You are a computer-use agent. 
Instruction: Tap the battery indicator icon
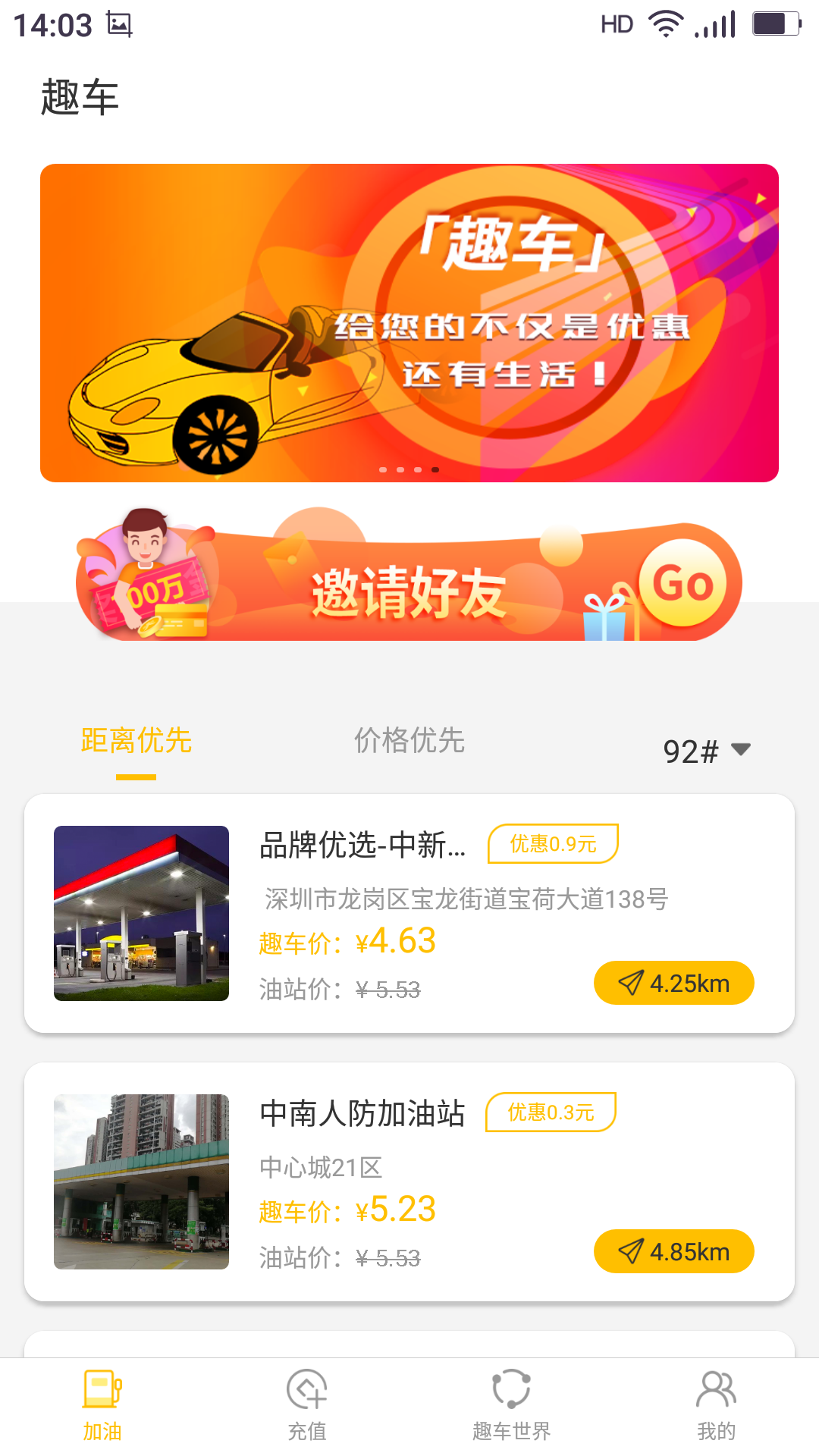(x=775, y=23)
